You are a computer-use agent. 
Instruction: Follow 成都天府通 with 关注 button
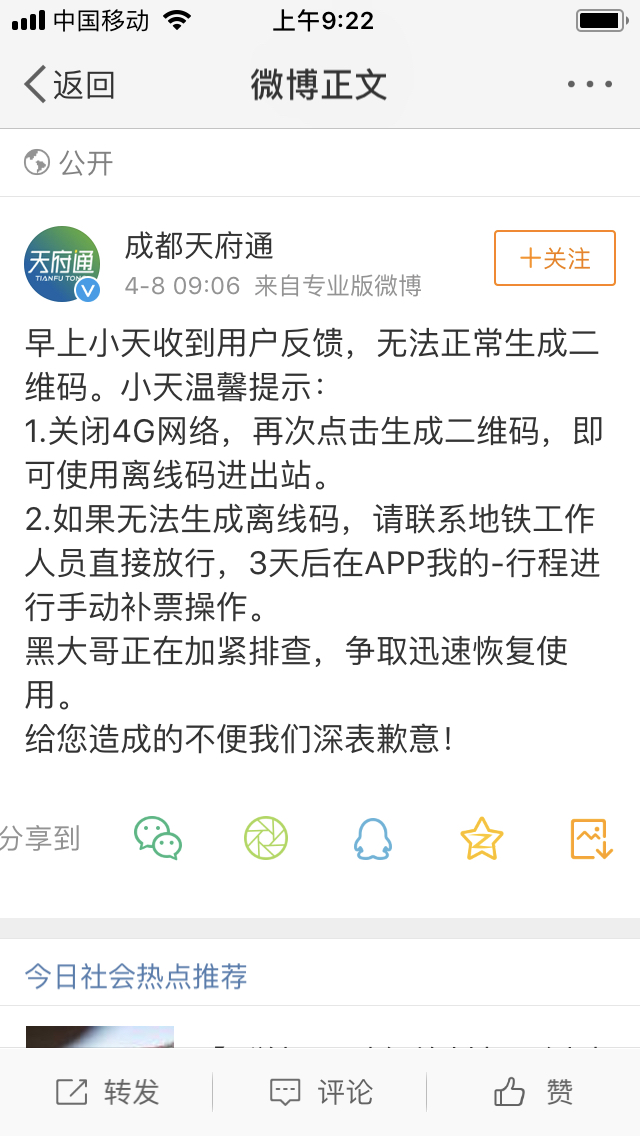tap(555, 259)
